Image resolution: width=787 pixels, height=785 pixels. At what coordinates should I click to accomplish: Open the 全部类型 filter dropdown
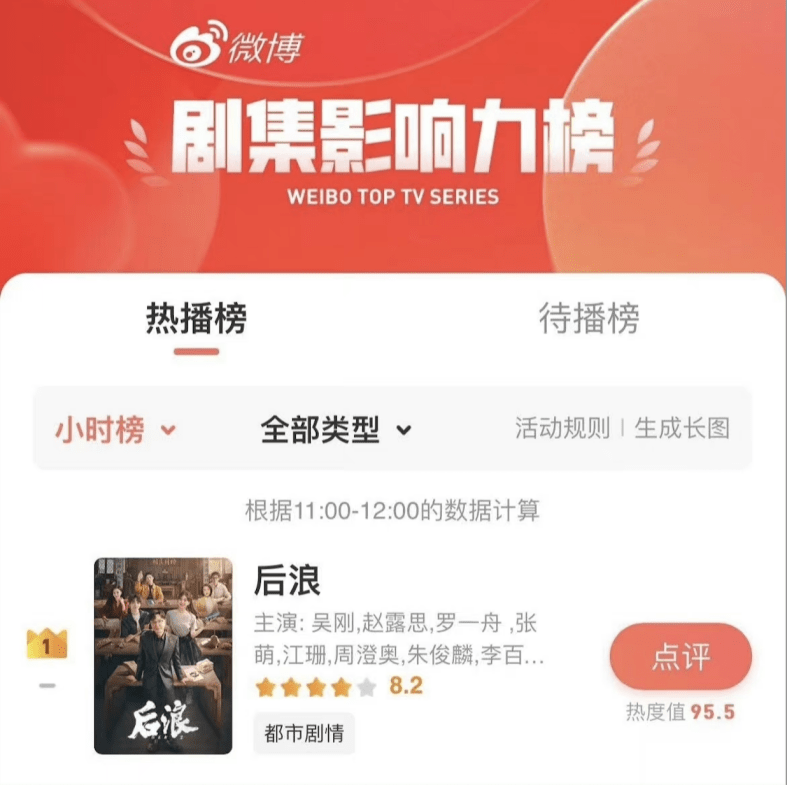(335, 430)
